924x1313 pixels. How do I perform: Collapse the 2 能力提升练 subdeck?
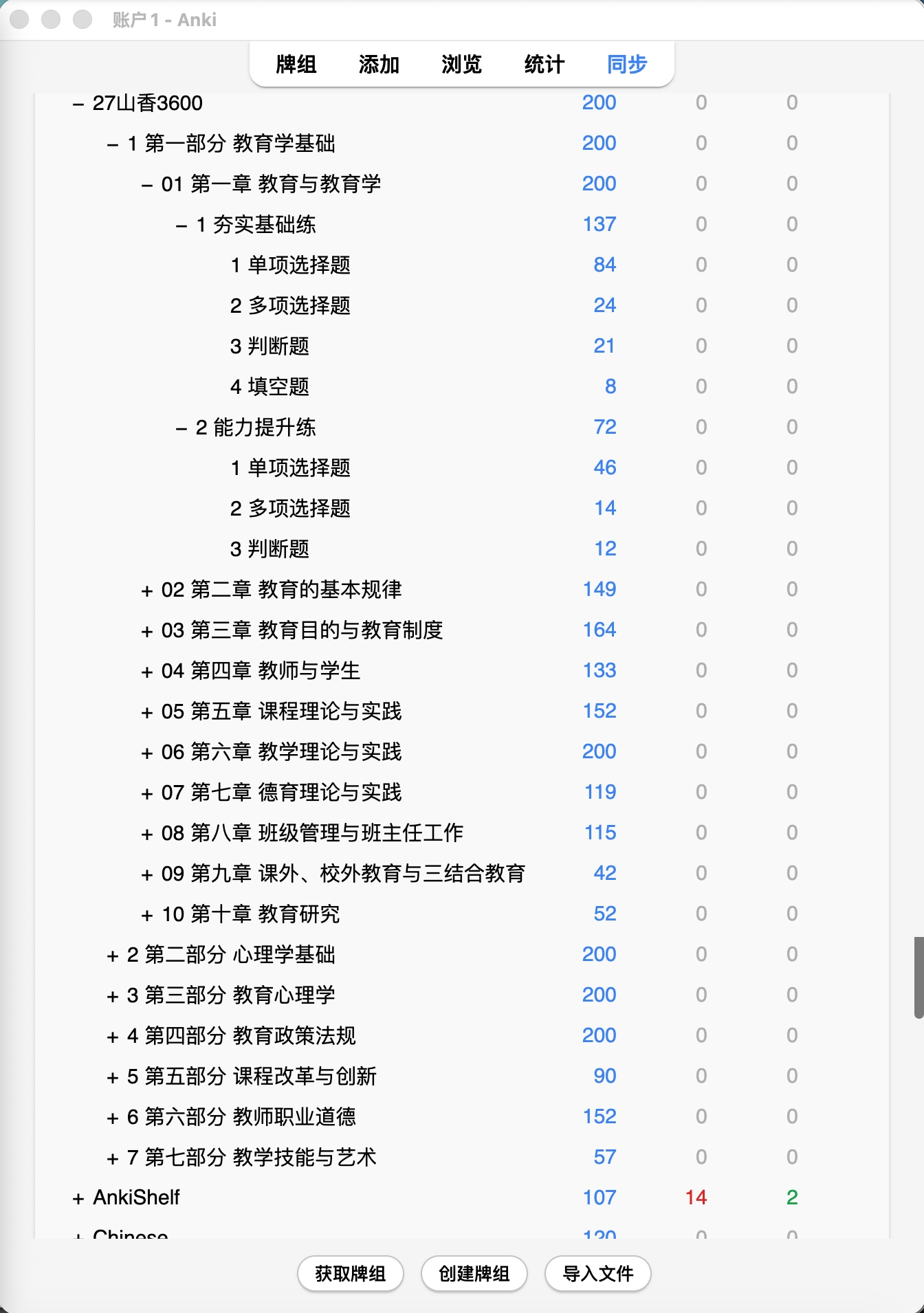point(181,428)
